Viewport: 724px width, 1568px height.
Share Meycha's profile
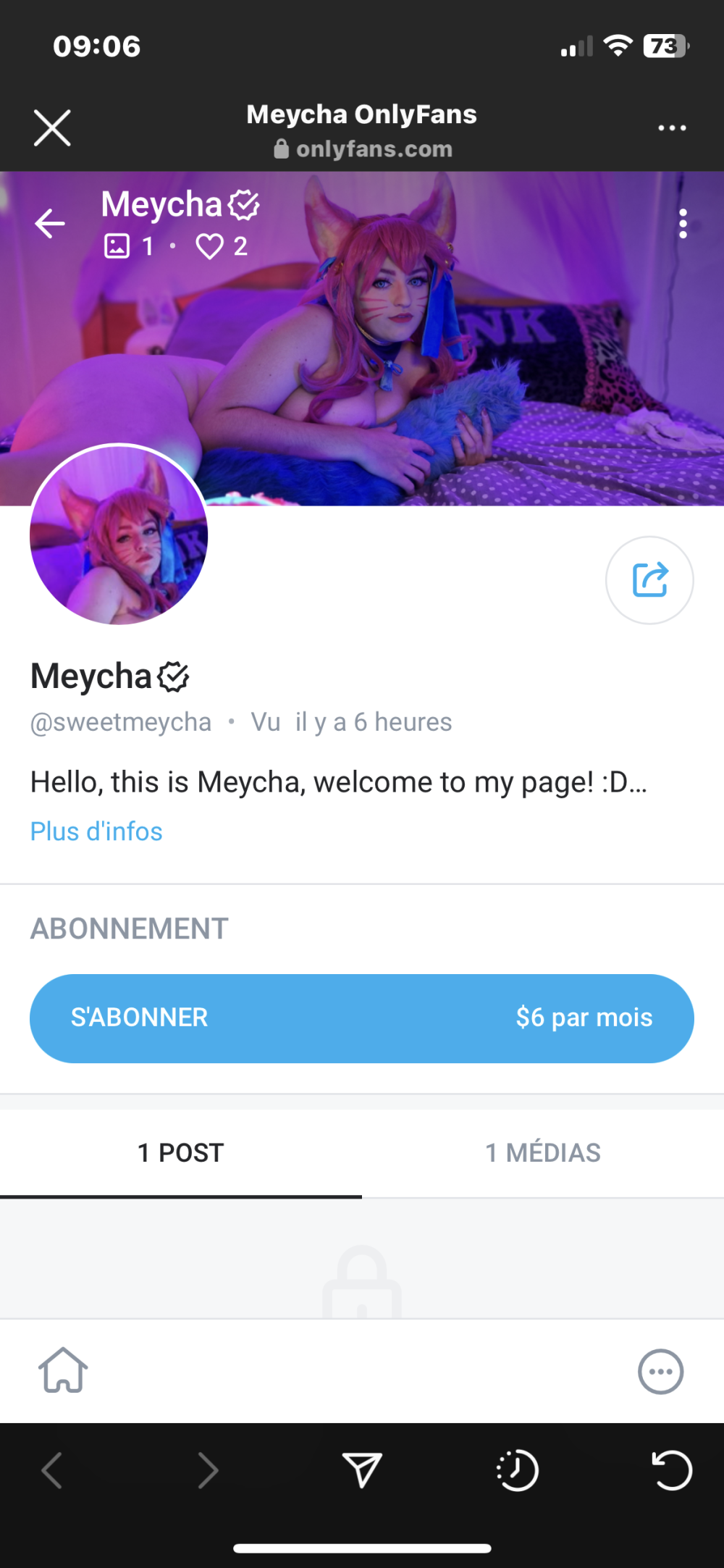[649, 580]
